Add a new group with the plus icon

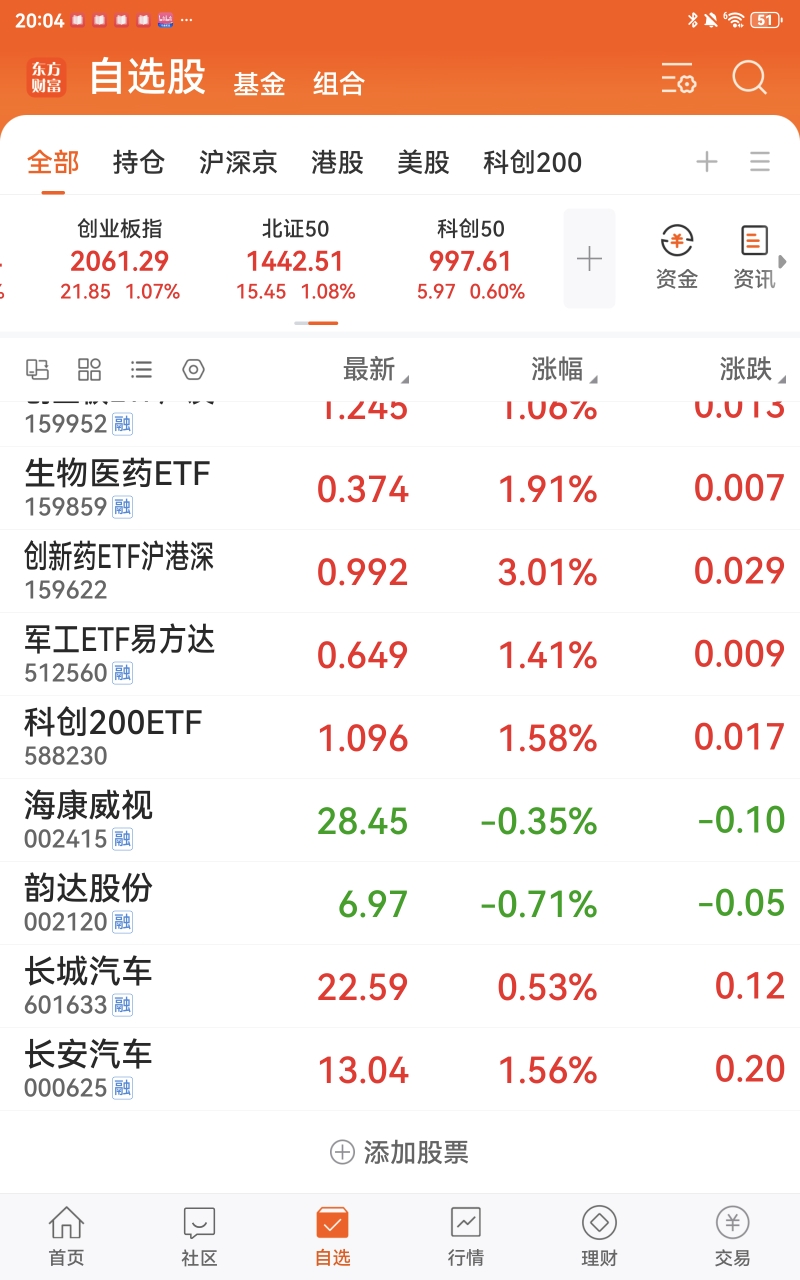tap(707, 162)
